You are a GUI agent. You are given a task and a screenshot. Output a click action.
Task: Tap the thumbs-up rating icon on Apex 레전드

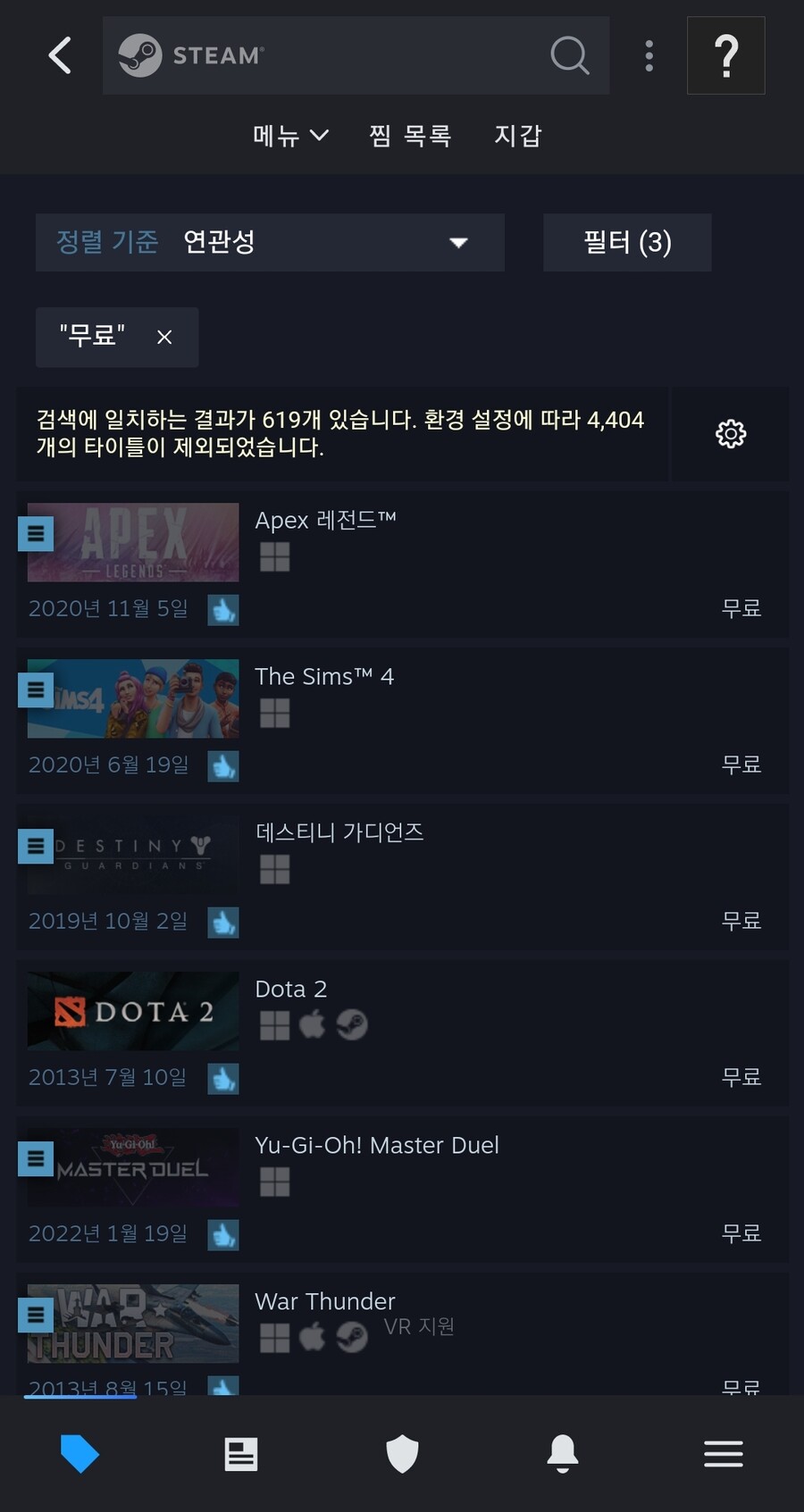pyautogui.click(x=224, y=610)
